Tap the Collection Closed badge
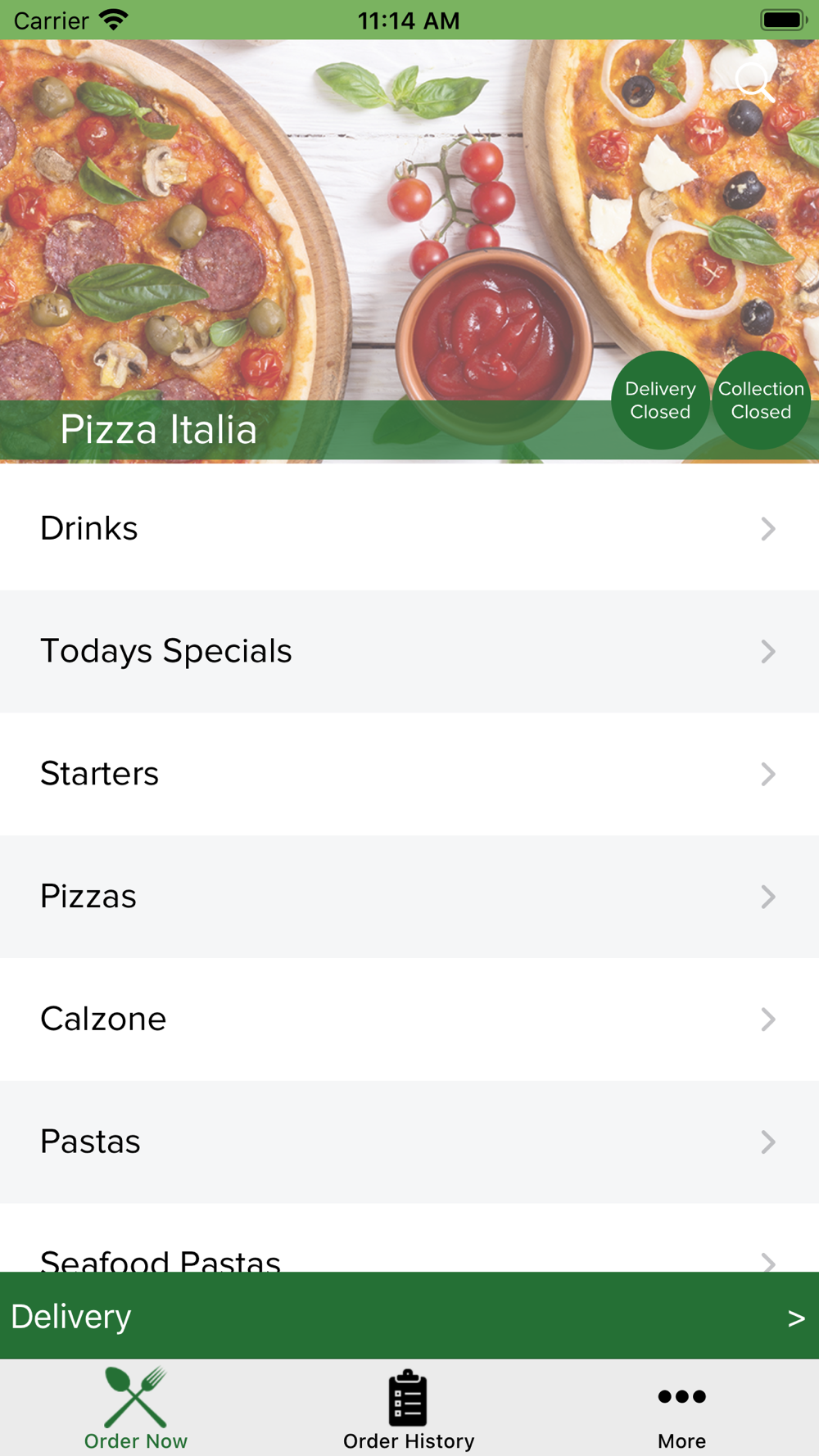This screenshot has height=1456, width=819. point(761,400)
